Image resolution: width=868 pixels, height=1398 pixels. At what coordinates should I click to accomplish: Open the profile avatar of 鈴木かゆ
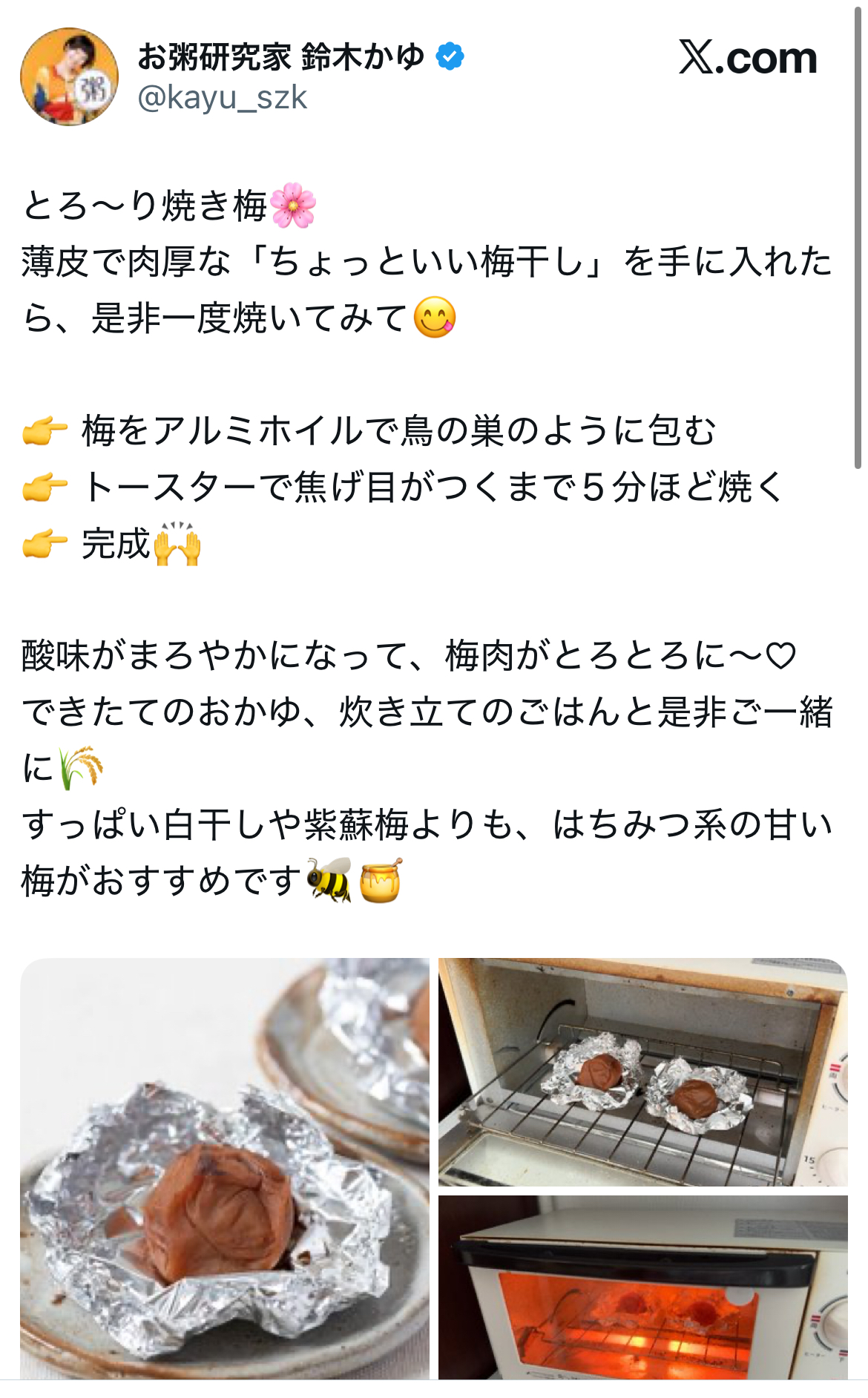pyautogui.click(x=69, y=77)
